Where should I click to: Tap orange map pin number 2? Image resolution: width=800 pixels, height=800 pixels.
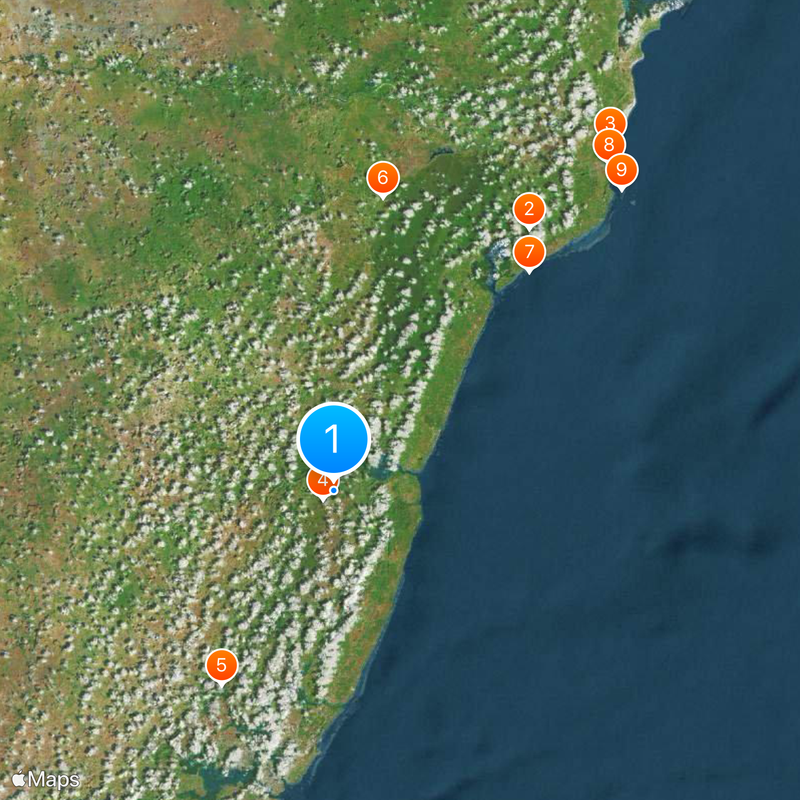click(x=529, y=210)
